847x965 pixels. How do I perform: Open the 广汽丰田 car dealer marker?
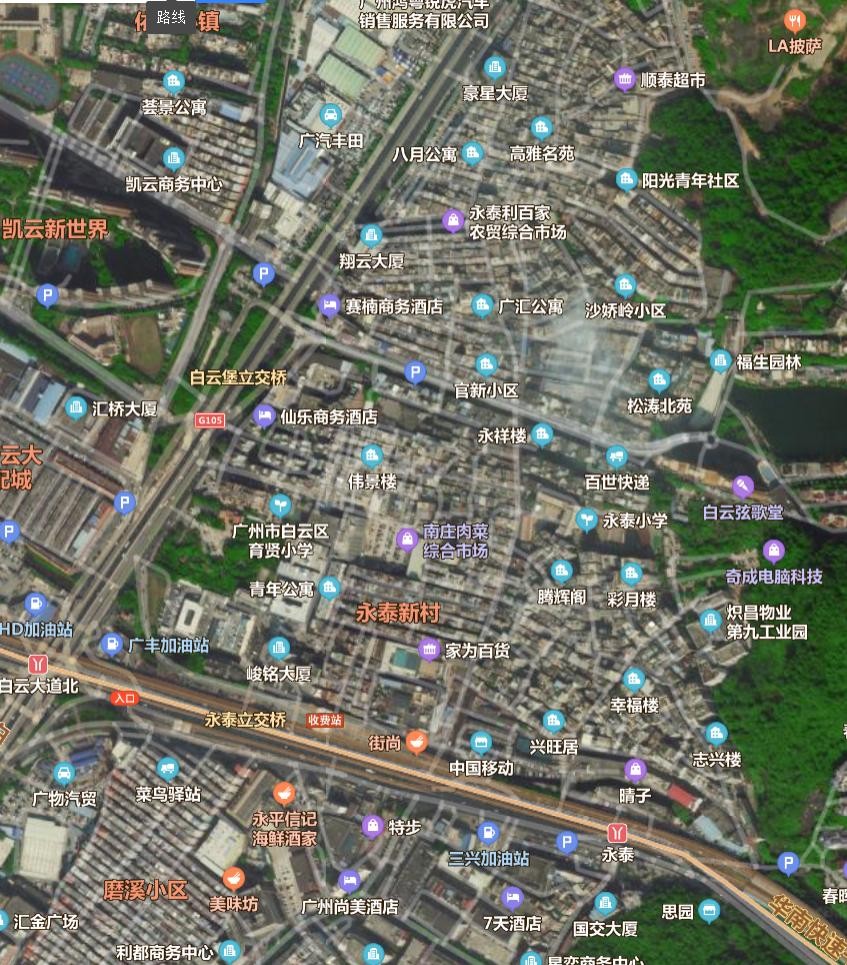pos(331,116)
